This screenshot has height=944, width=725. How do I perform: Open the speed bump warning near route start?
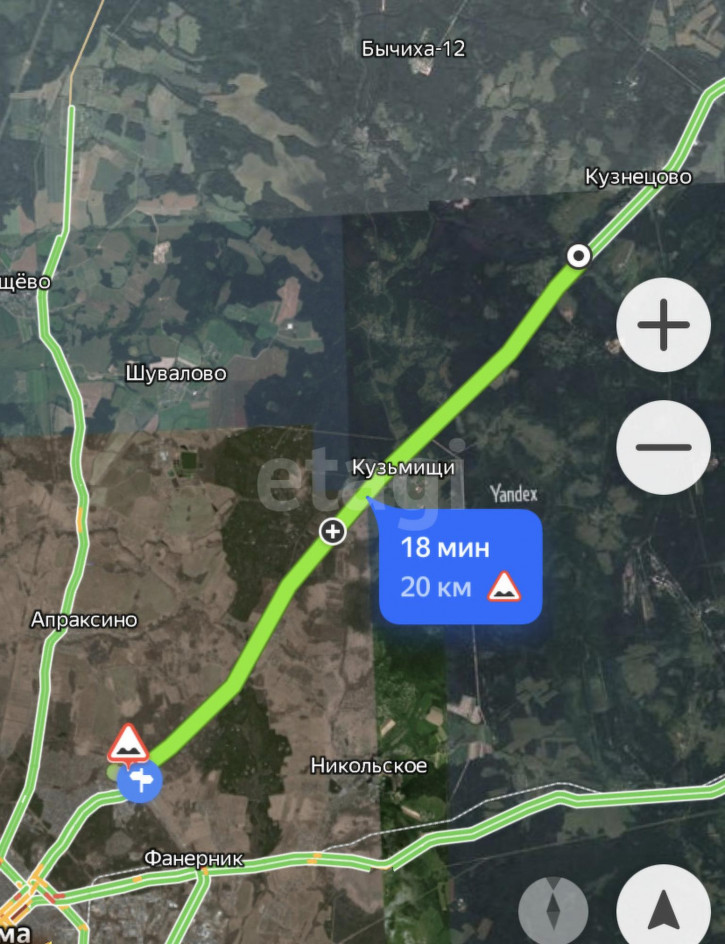(x=128, y=744)
